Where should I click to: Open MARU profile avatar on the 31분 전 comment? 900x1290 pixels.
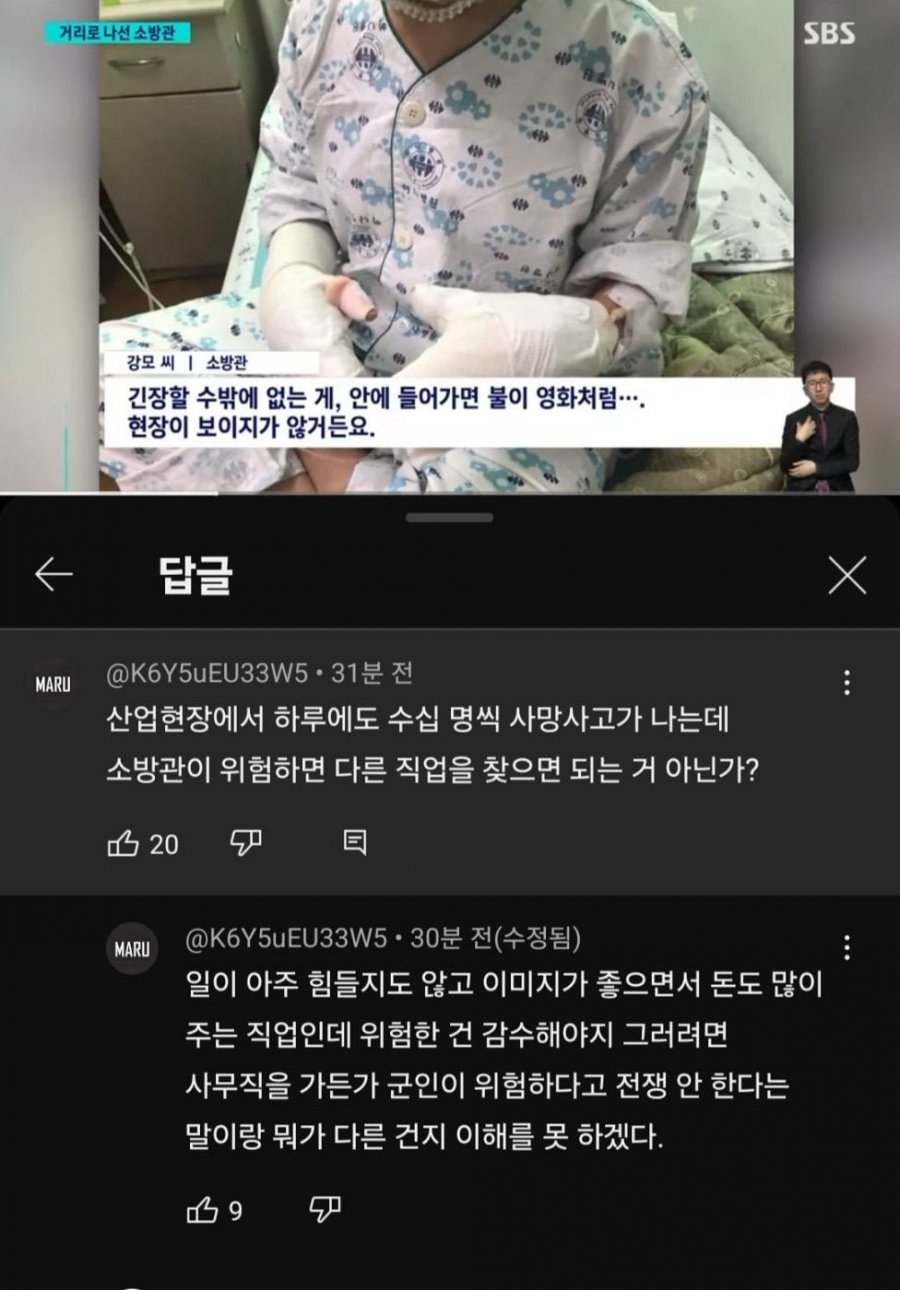(x=53, y=684)
